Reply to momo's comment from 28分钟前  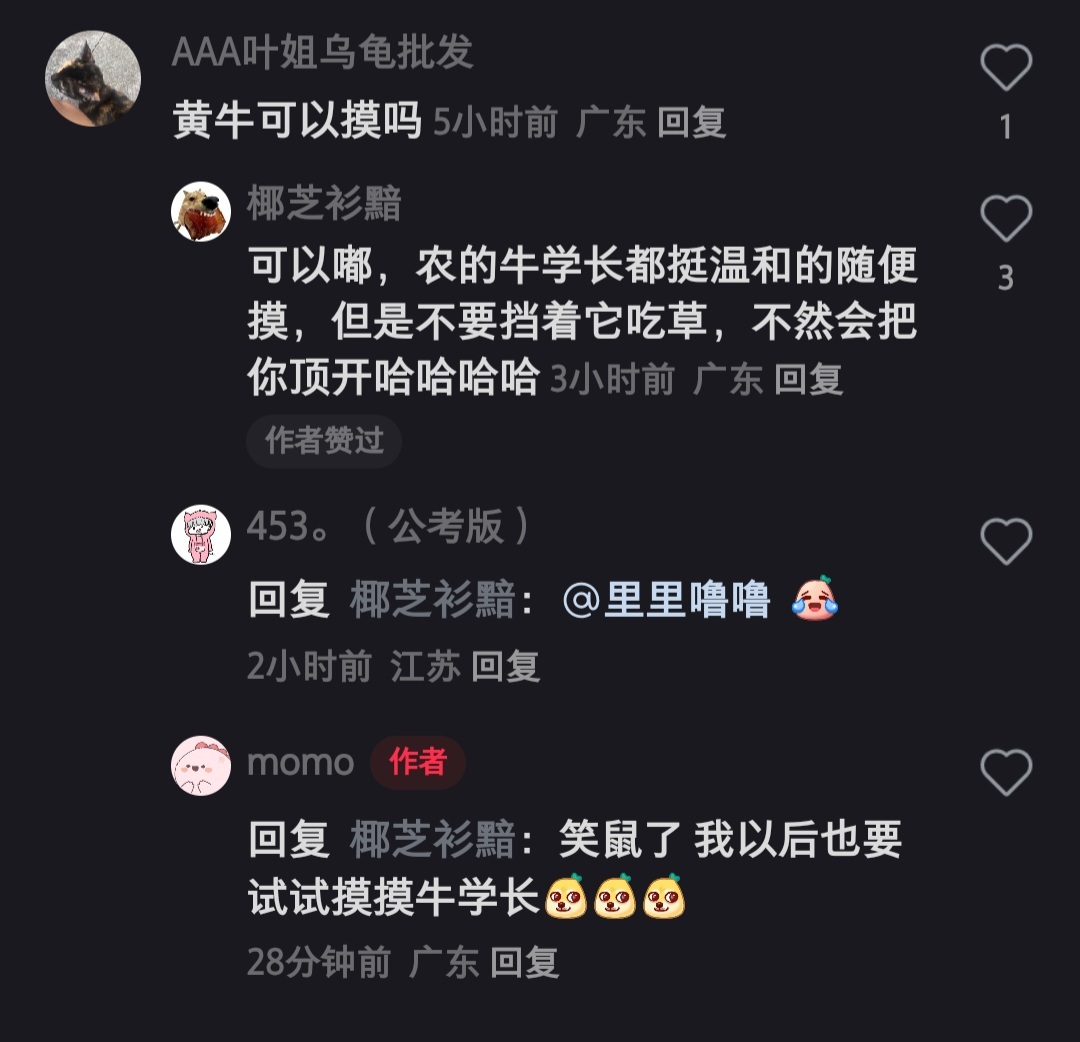click(524, 963)
